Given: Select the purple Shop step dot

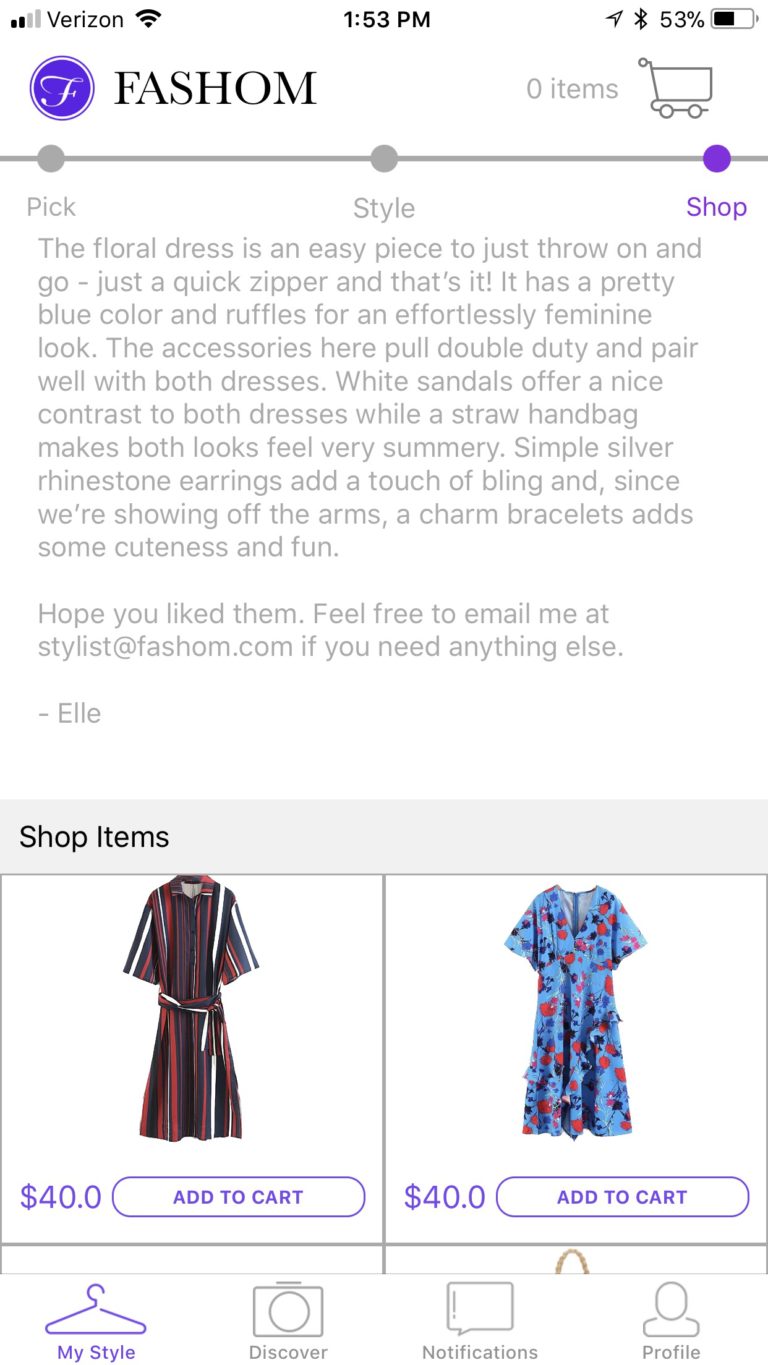Looking at the screenshot, I should point(716,158).
